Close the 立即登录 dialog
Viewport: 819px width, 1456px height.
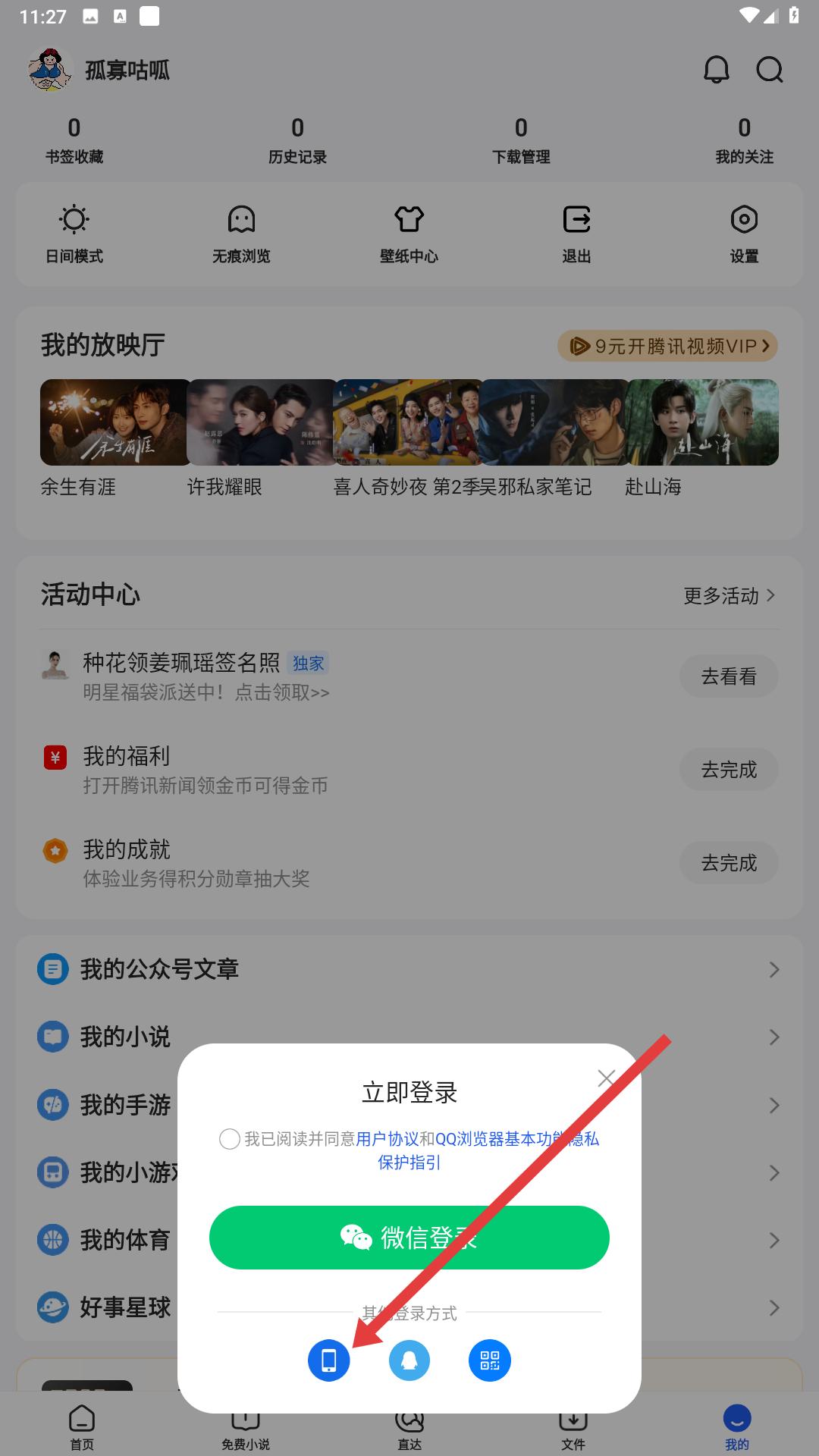pyautogui.click(x=605, y=1078)
